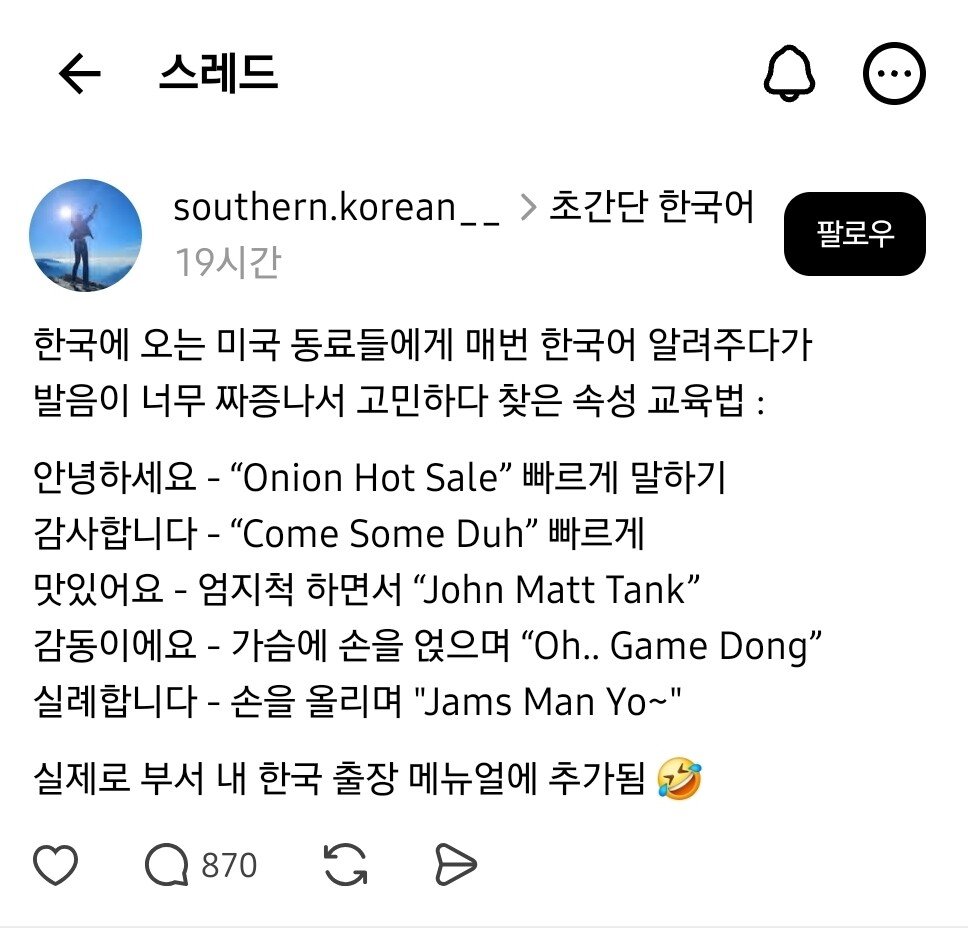Screen dimensions: 968x935
Task: Open the notifications bell
Action: click(x=790, y=73)
